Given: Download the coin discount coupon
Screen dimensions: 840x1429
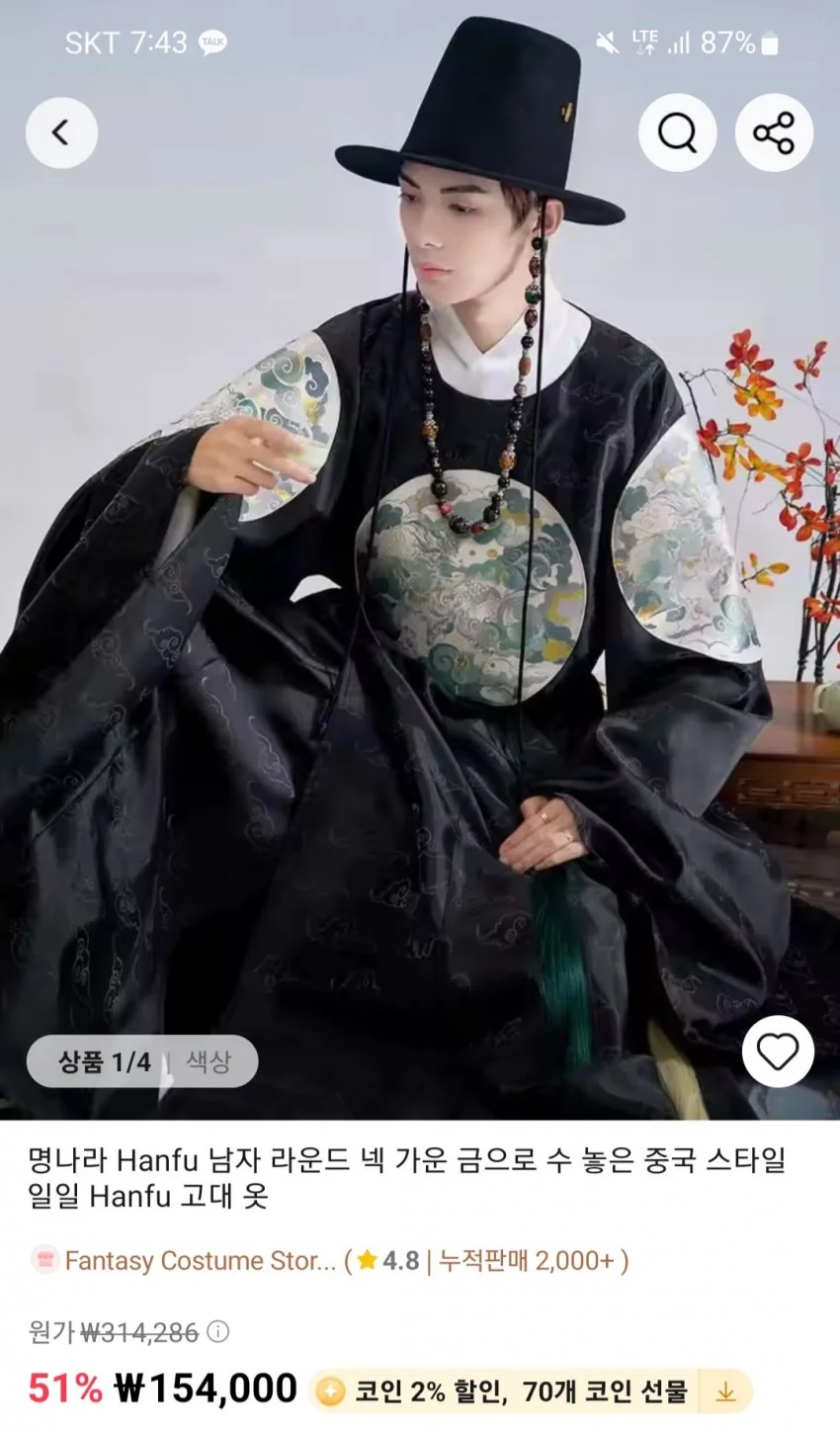Looking at the screenshot, I should (726, 1391).
